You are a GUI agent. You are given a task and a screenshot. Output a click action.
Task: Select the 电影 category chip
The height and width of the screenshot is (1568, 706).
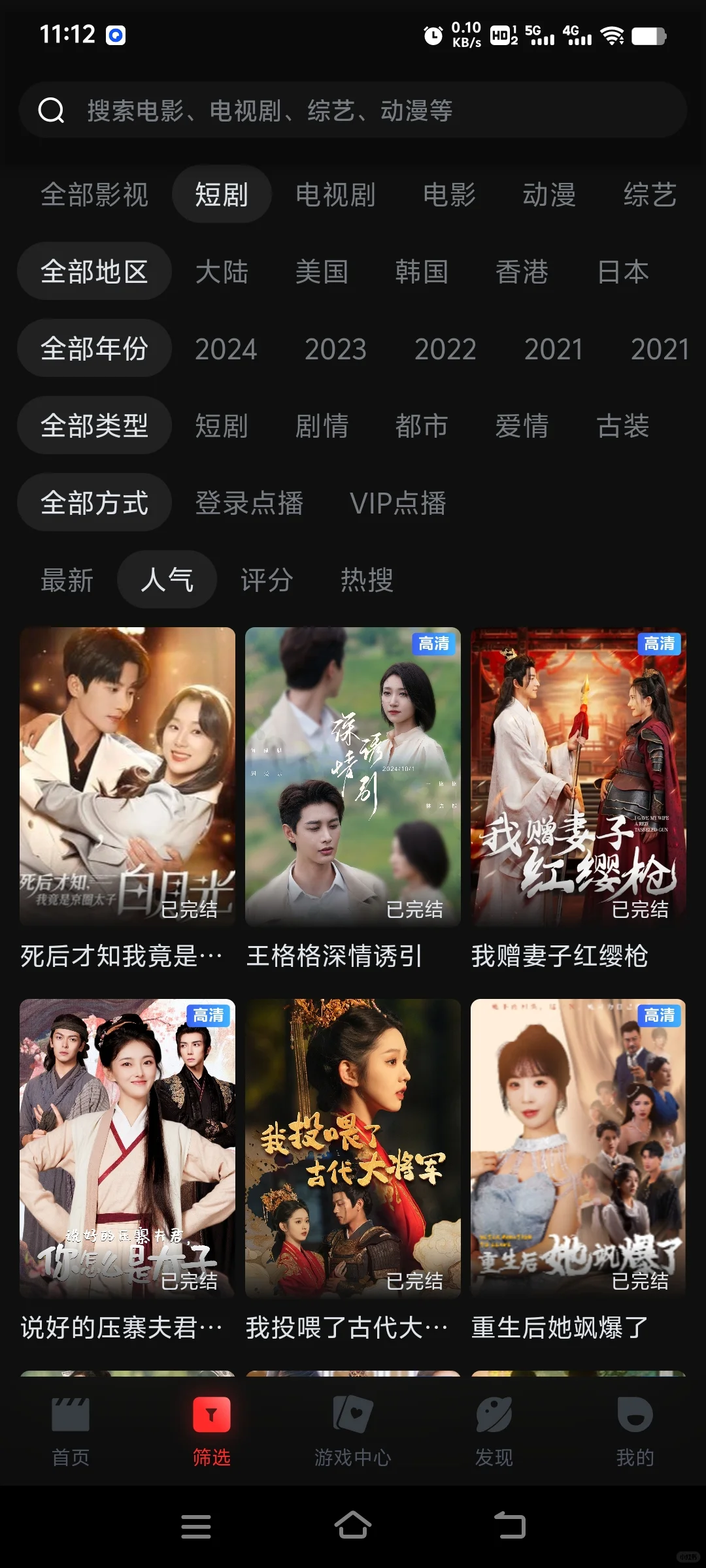pos(449,195)
